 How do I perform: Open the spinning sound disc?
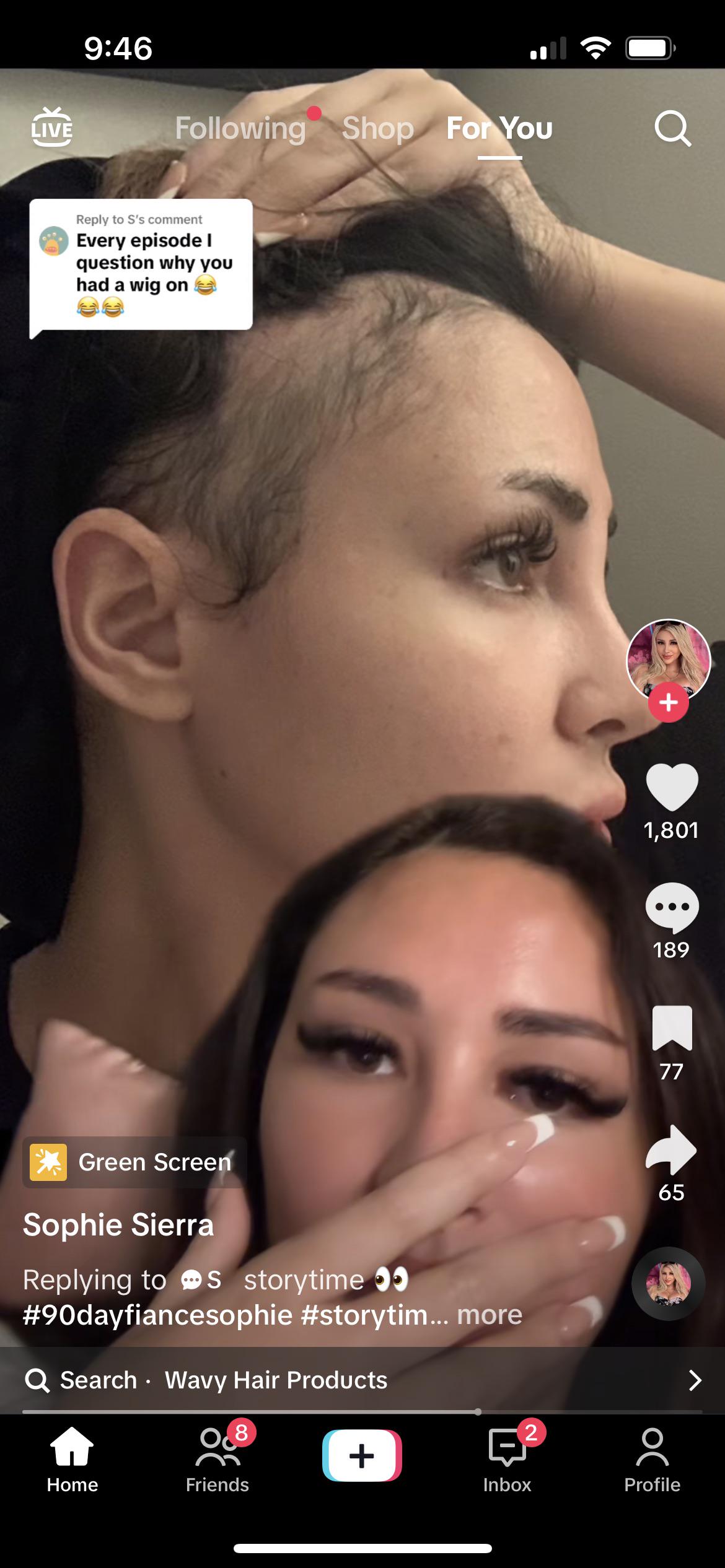[x=668, y=1284]
